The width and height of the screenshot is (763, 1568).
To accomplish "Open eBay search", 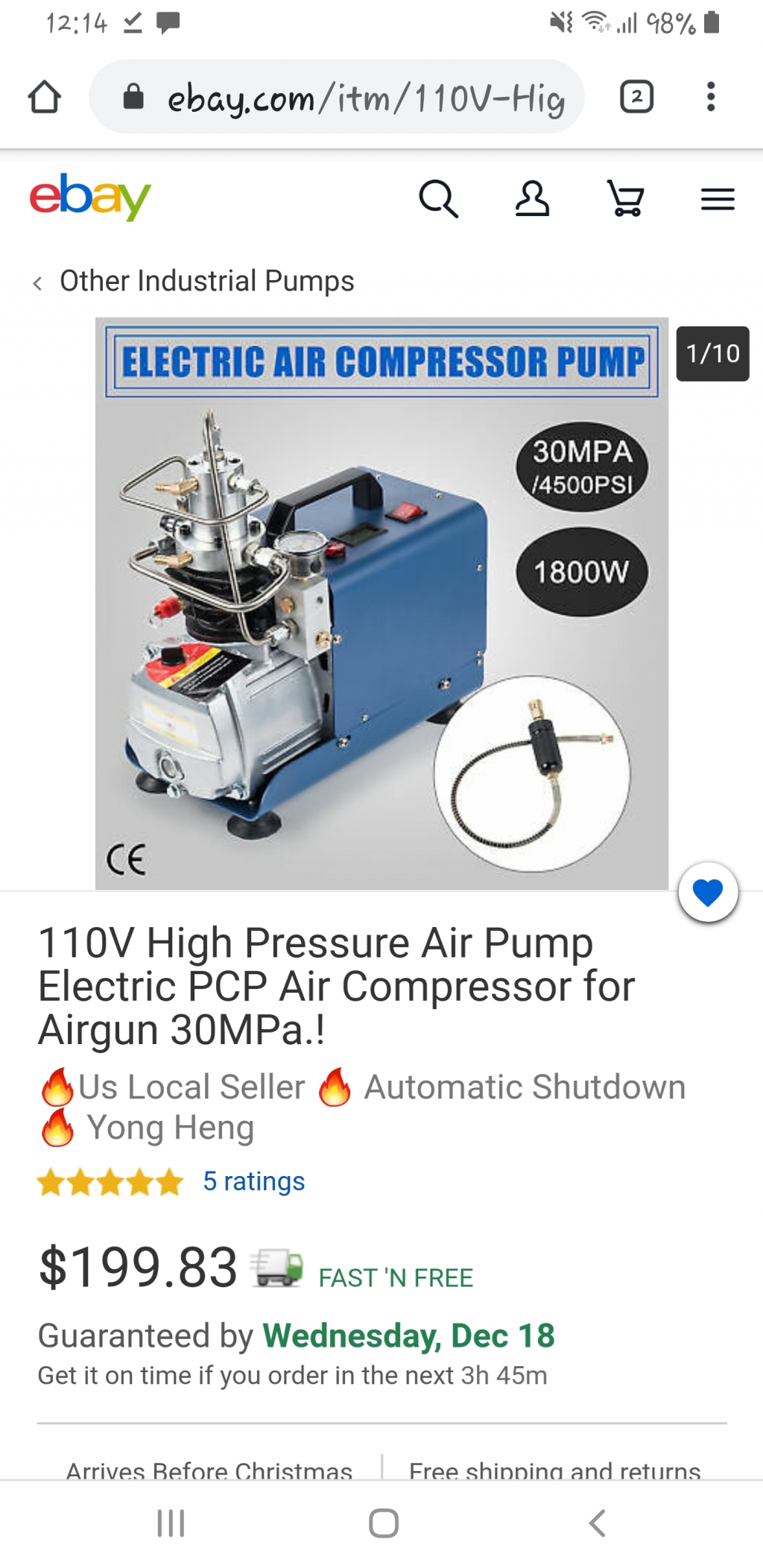I will click(x=438, y=199).
